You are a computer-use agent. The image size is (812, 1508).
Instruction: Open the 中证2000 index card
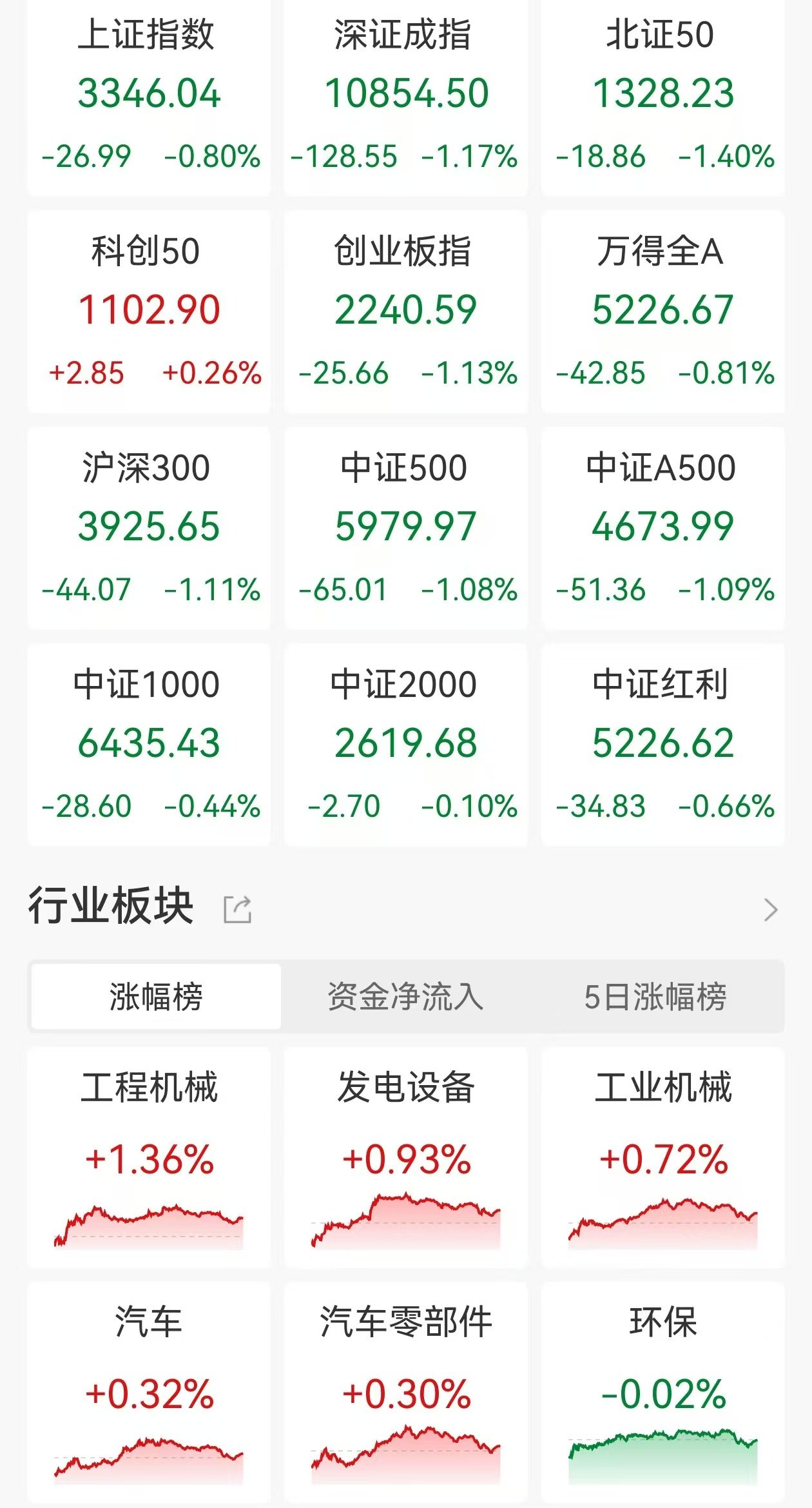point(406,745)
